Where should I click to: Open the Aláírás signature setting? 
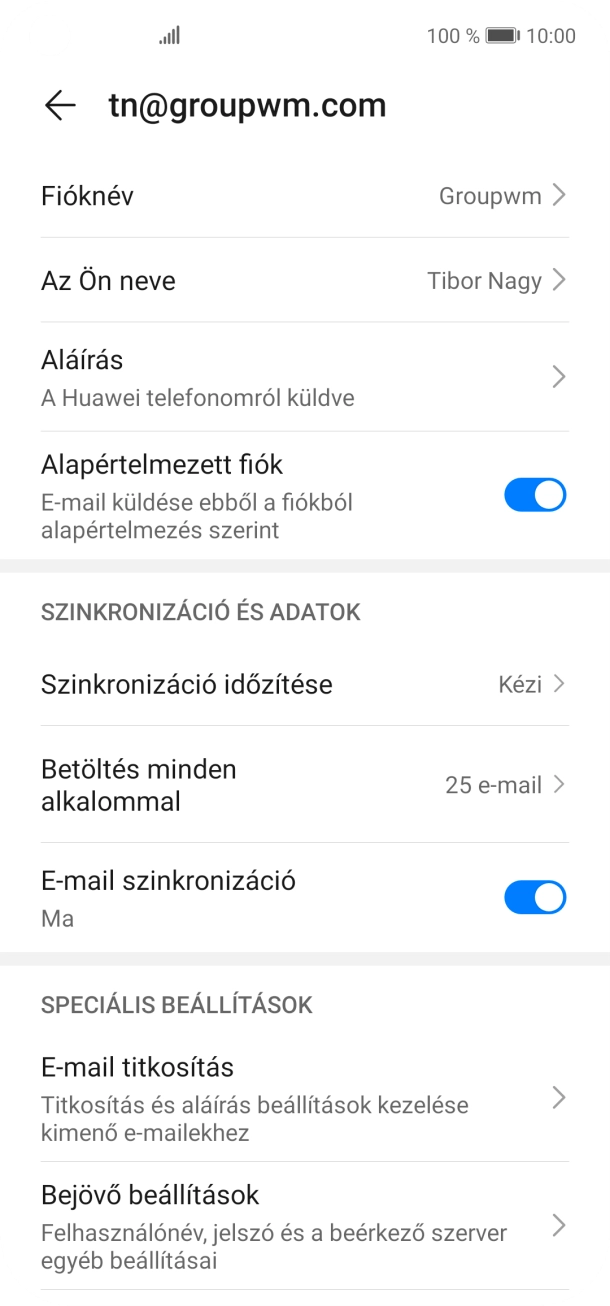[x=304, y=377]
